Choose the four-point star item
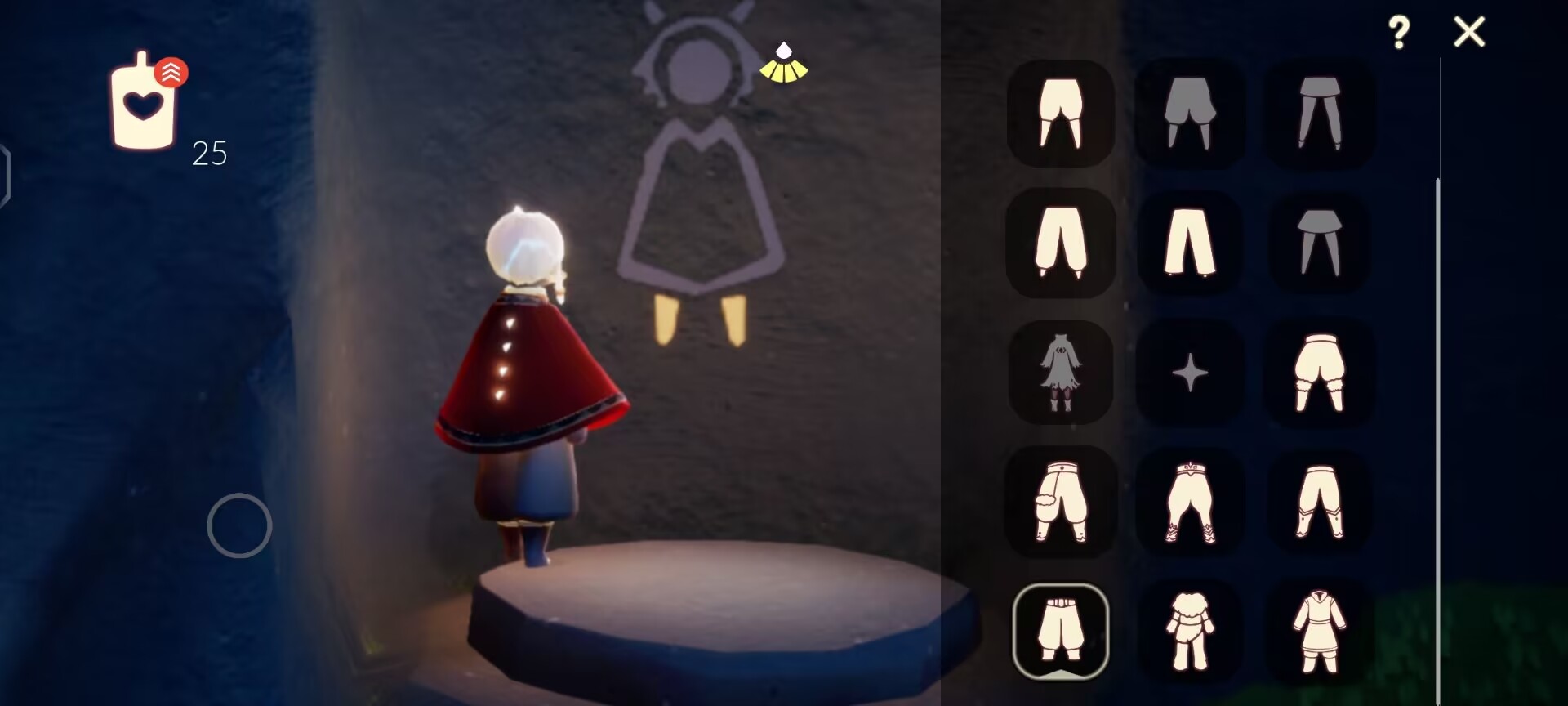The height and width of the screenshot is (706, 1568). click(1189, 373)
